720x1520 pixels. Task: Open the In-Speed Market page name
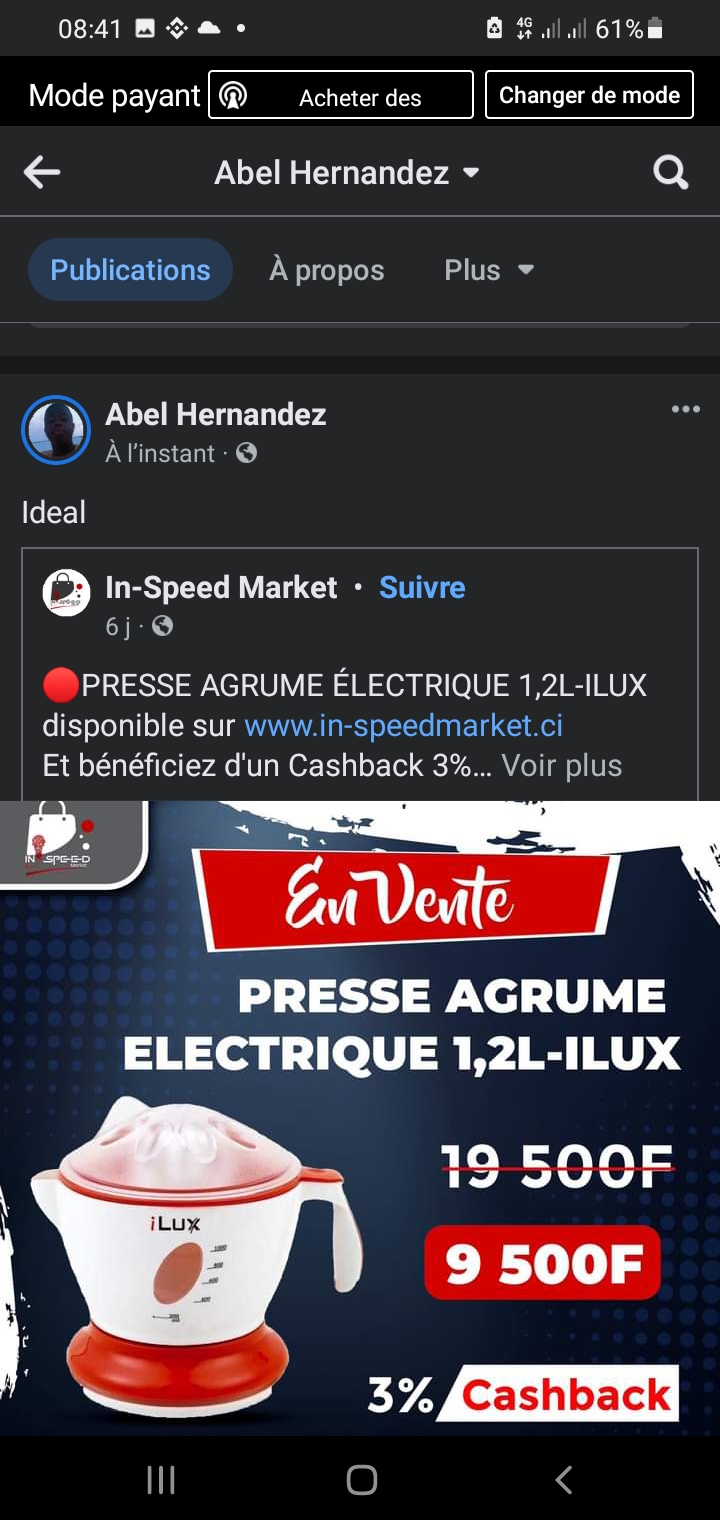(x=221, y=587)
